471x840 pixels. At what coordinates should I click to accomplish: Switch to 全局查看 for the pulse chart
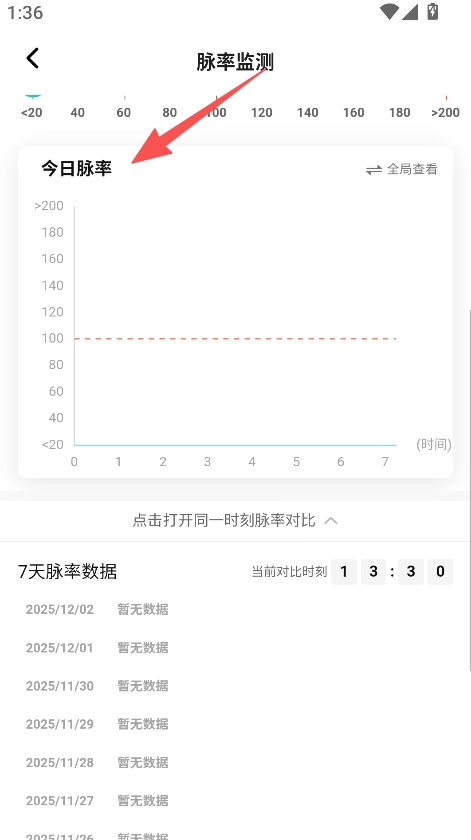401,169
